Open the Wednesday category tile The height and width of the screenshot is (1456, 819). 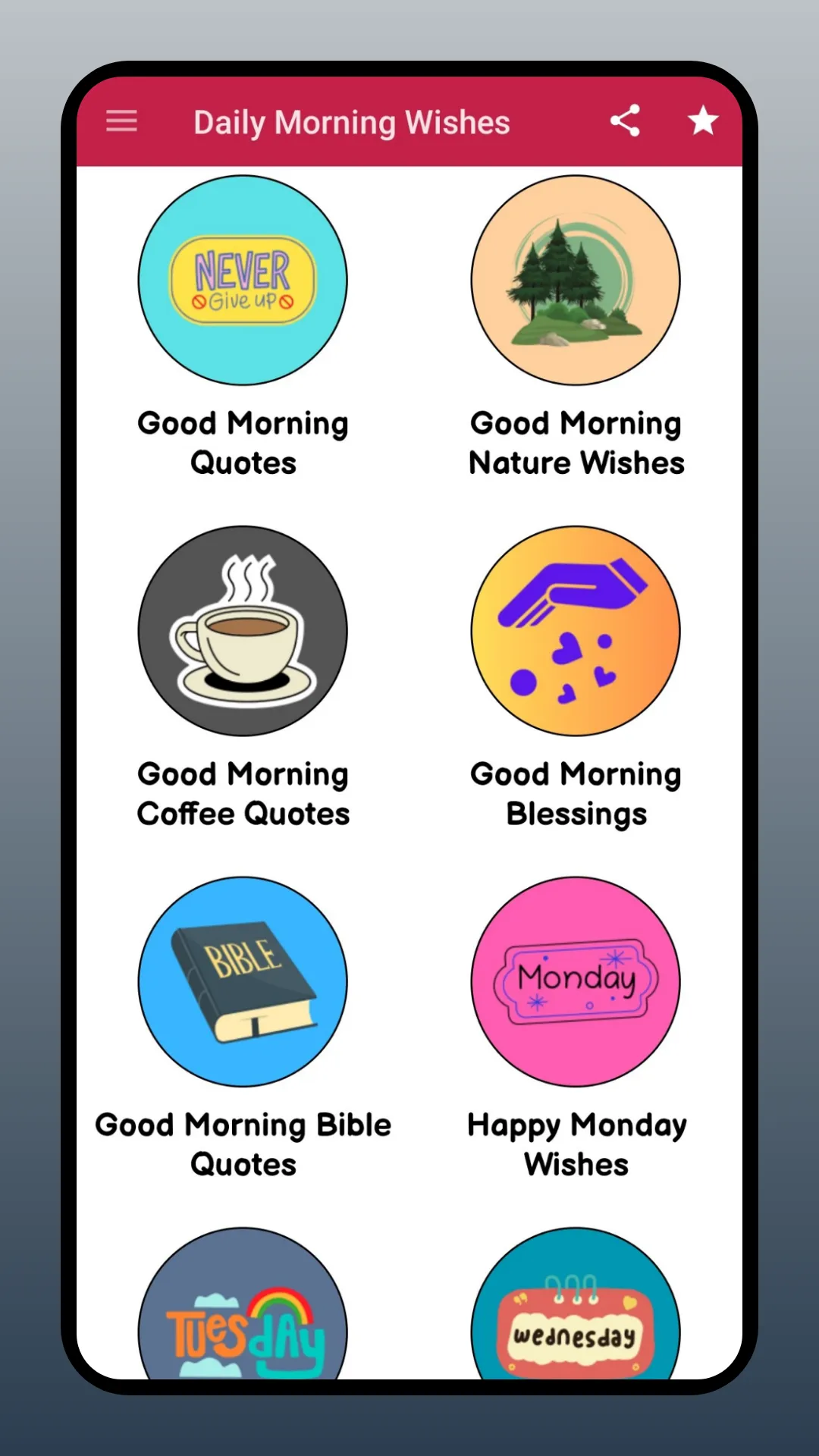(x=576, y=1304)
